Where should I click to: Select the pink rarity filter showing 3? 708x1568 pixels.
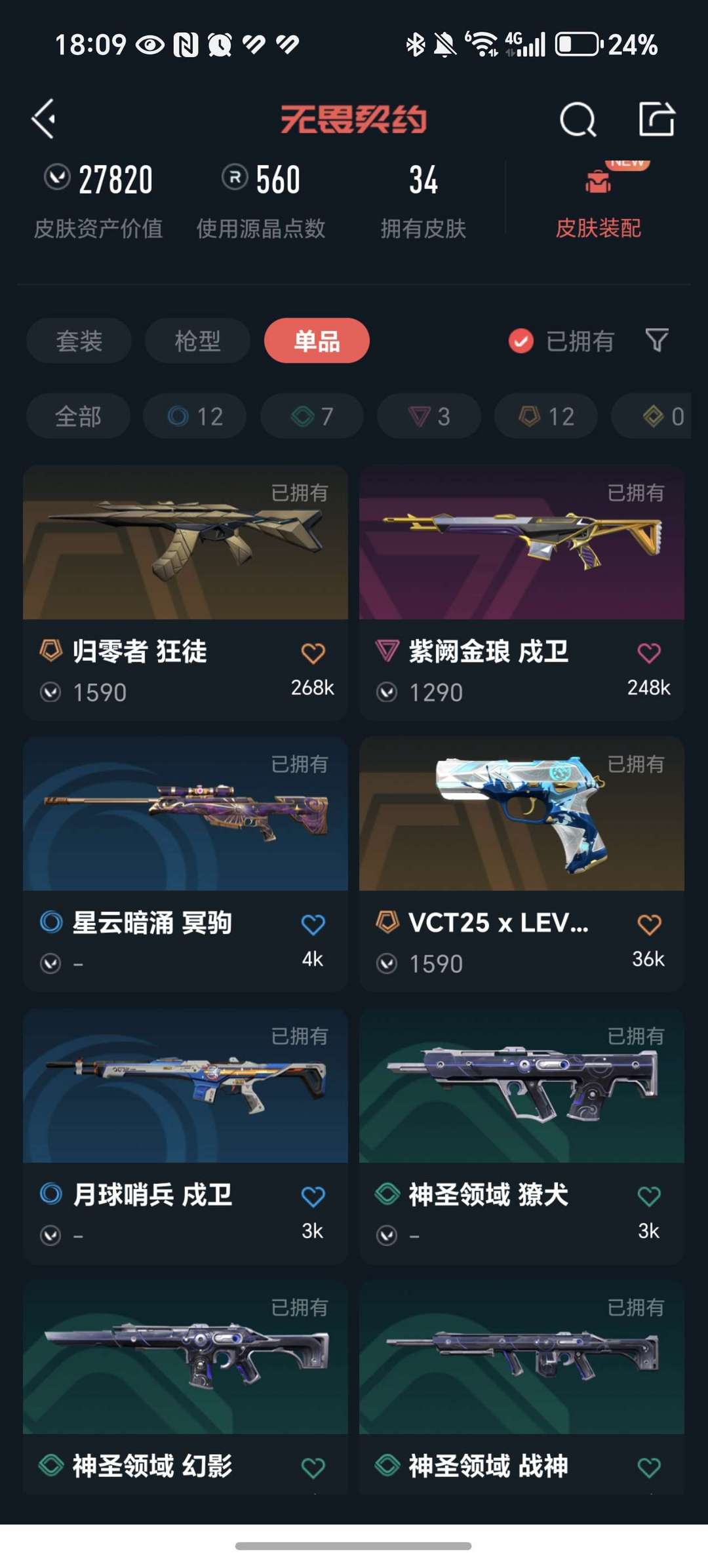click(428, 416)
